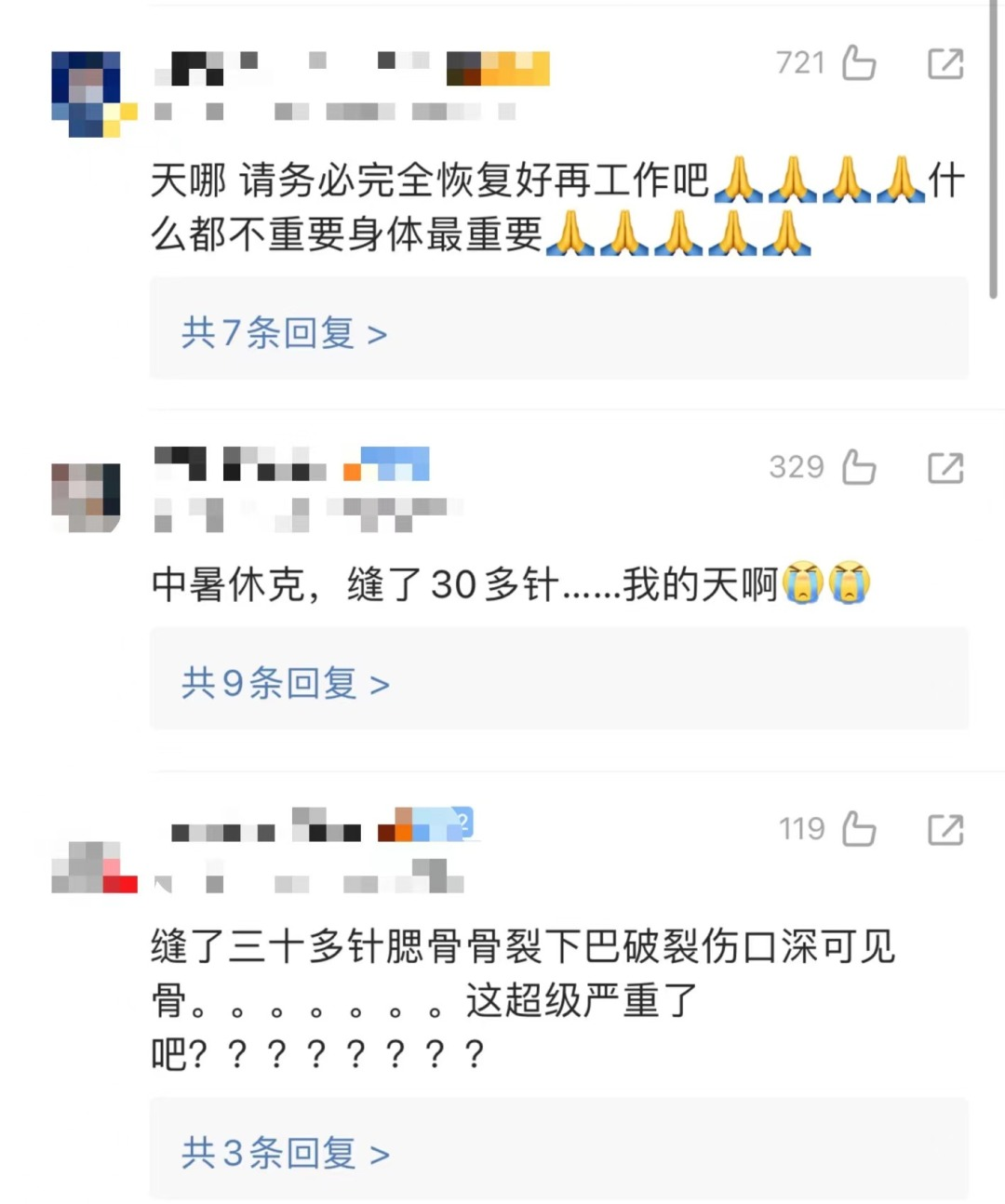
Task: Open avatar of the 中暑休克 commenter
Action: pos(86,497)
